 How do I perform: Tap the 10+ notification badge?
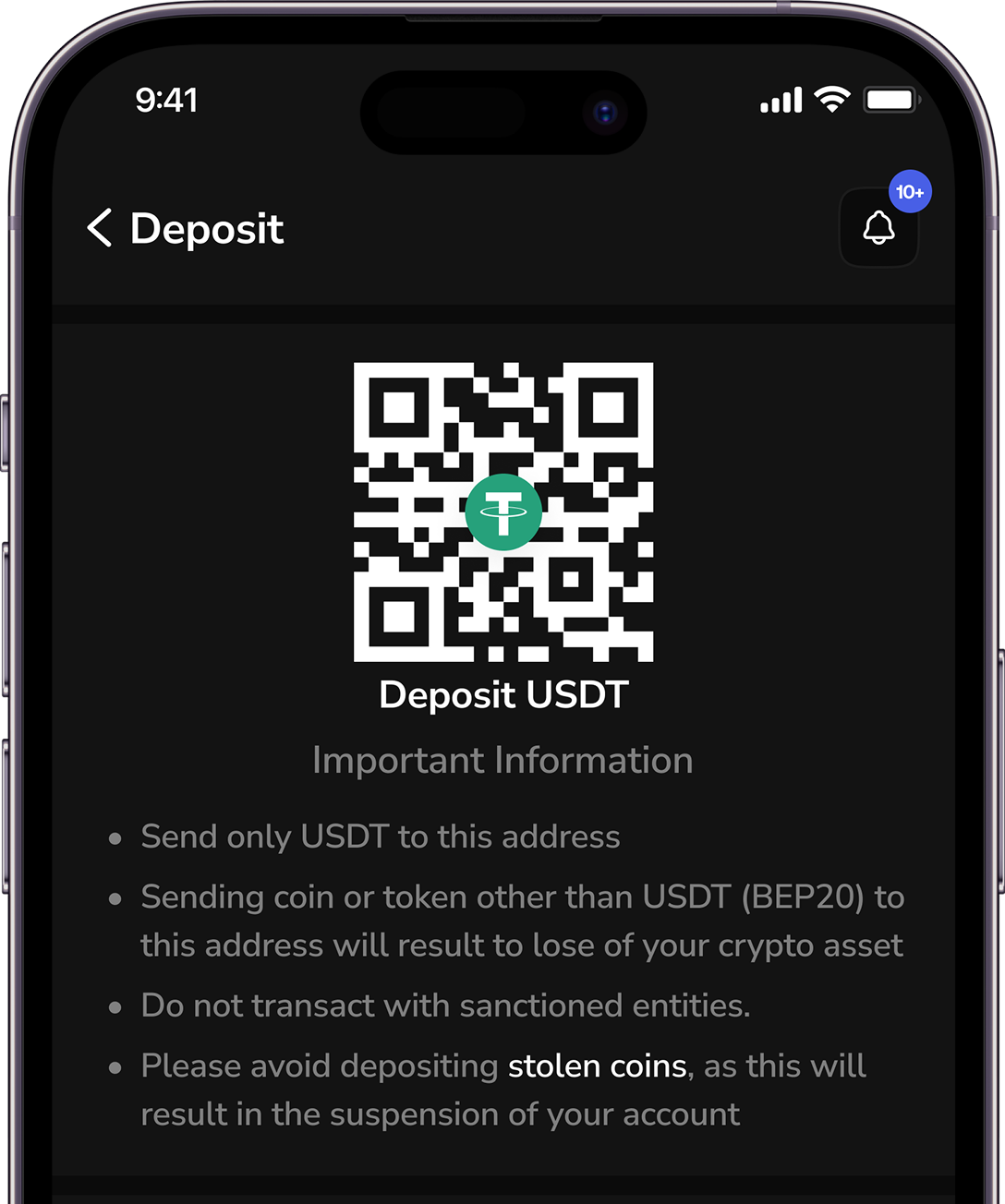click(909, 191)
